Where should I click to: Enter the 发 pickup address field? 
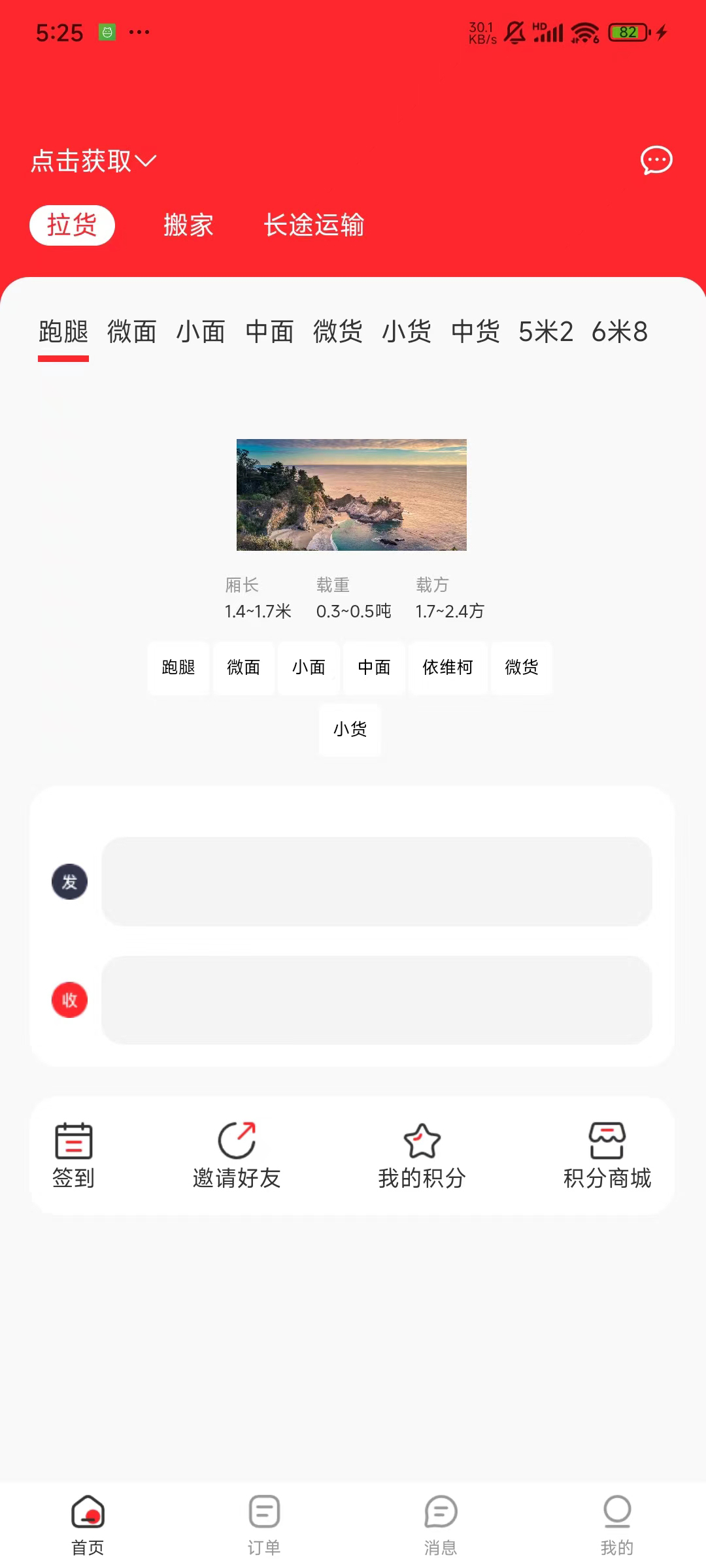tap(377, 881)
